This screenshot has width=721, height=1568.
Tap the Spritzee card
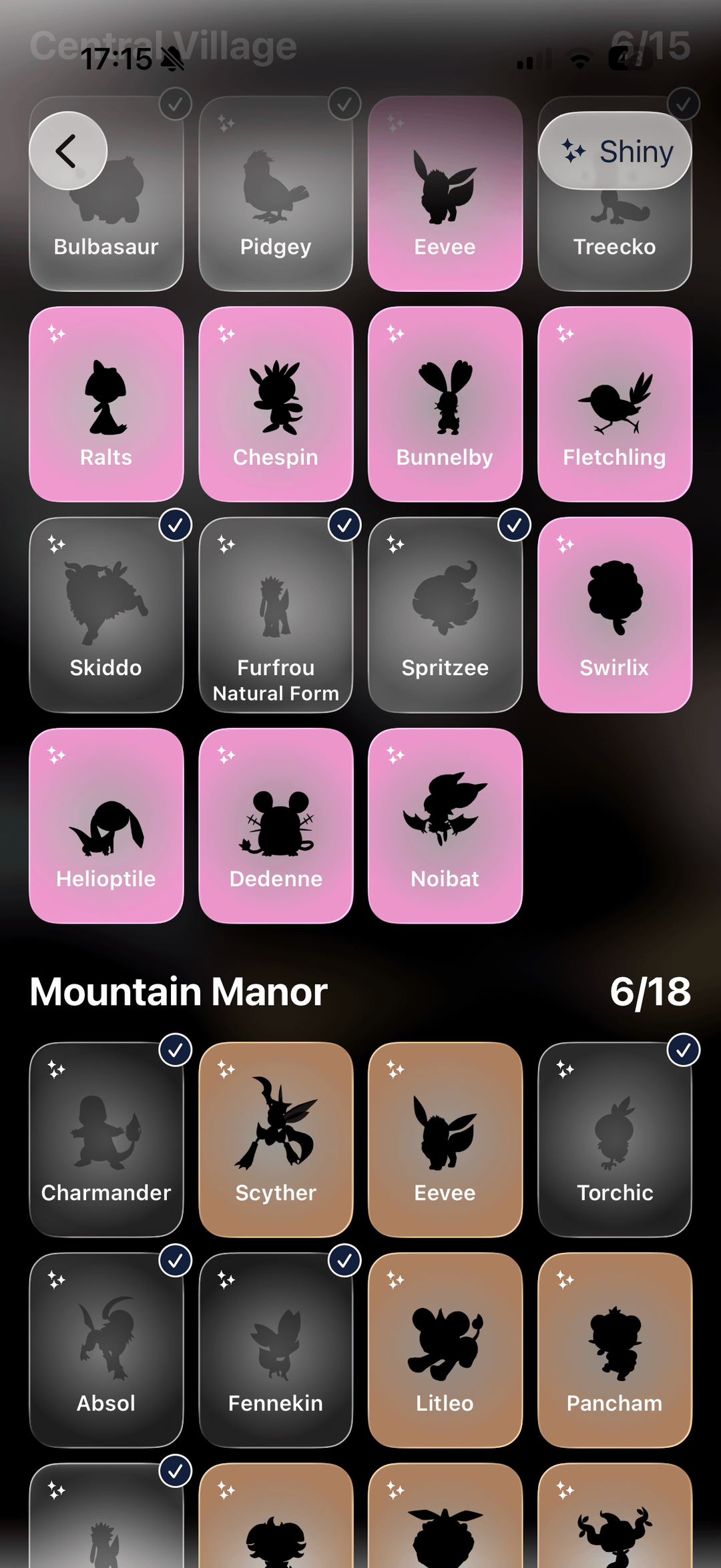pos(445,615)
